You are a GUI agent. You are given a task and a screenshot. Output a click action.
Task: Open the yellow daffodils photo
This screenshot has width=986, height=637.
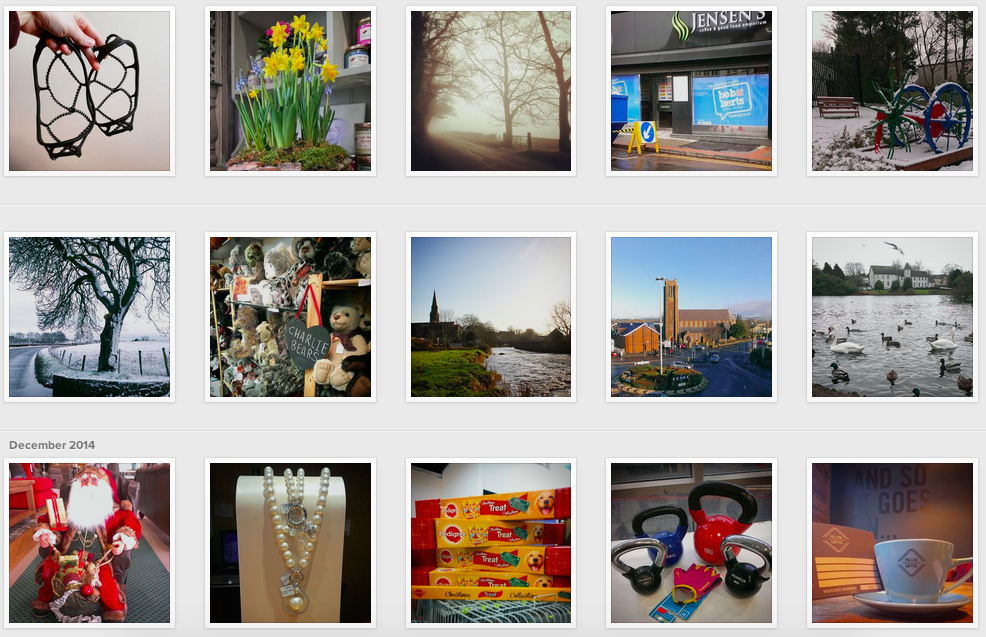pyautogui.click(x=290, y=91)
